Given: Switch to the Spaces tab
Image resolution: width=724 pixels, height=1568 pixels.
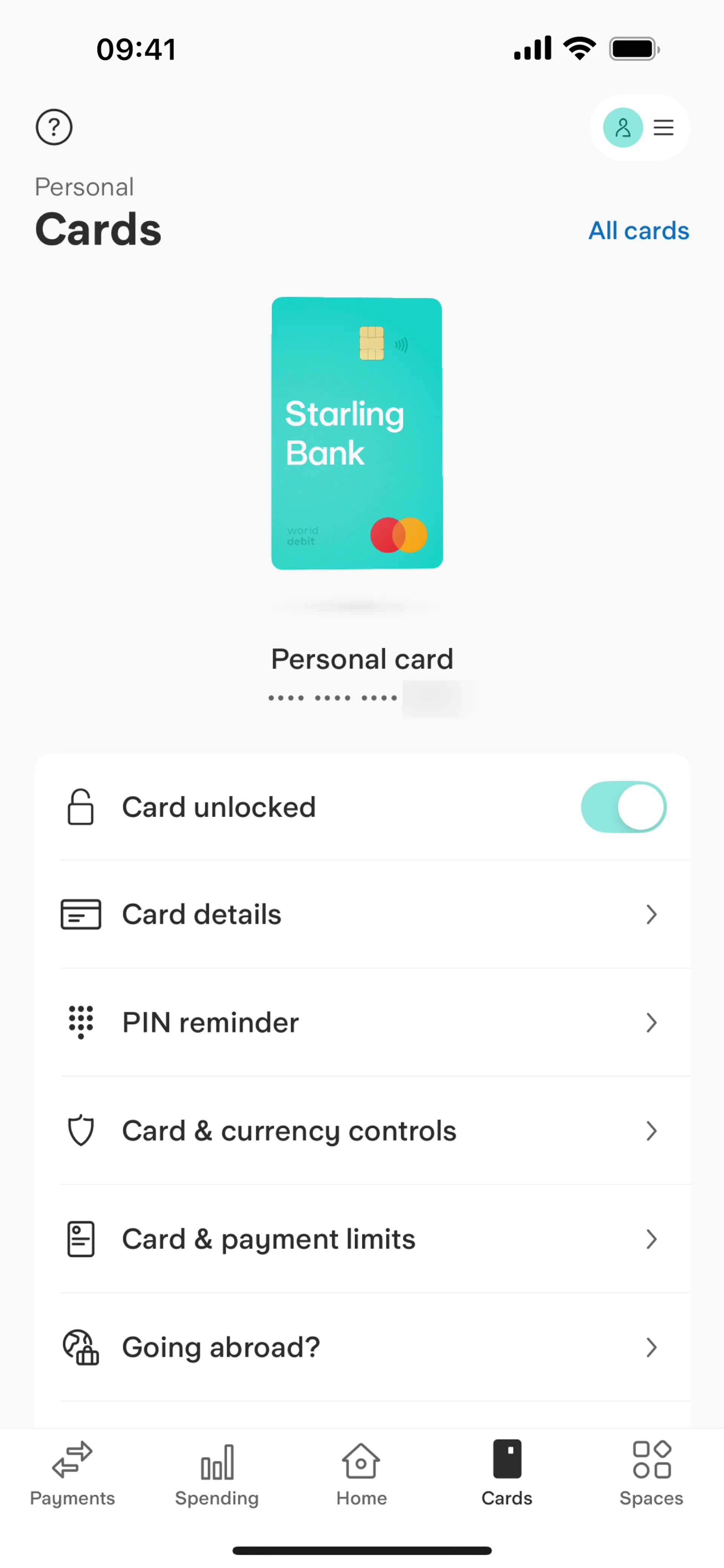Looking at the screenshot, I should (x=651, y=1473).
